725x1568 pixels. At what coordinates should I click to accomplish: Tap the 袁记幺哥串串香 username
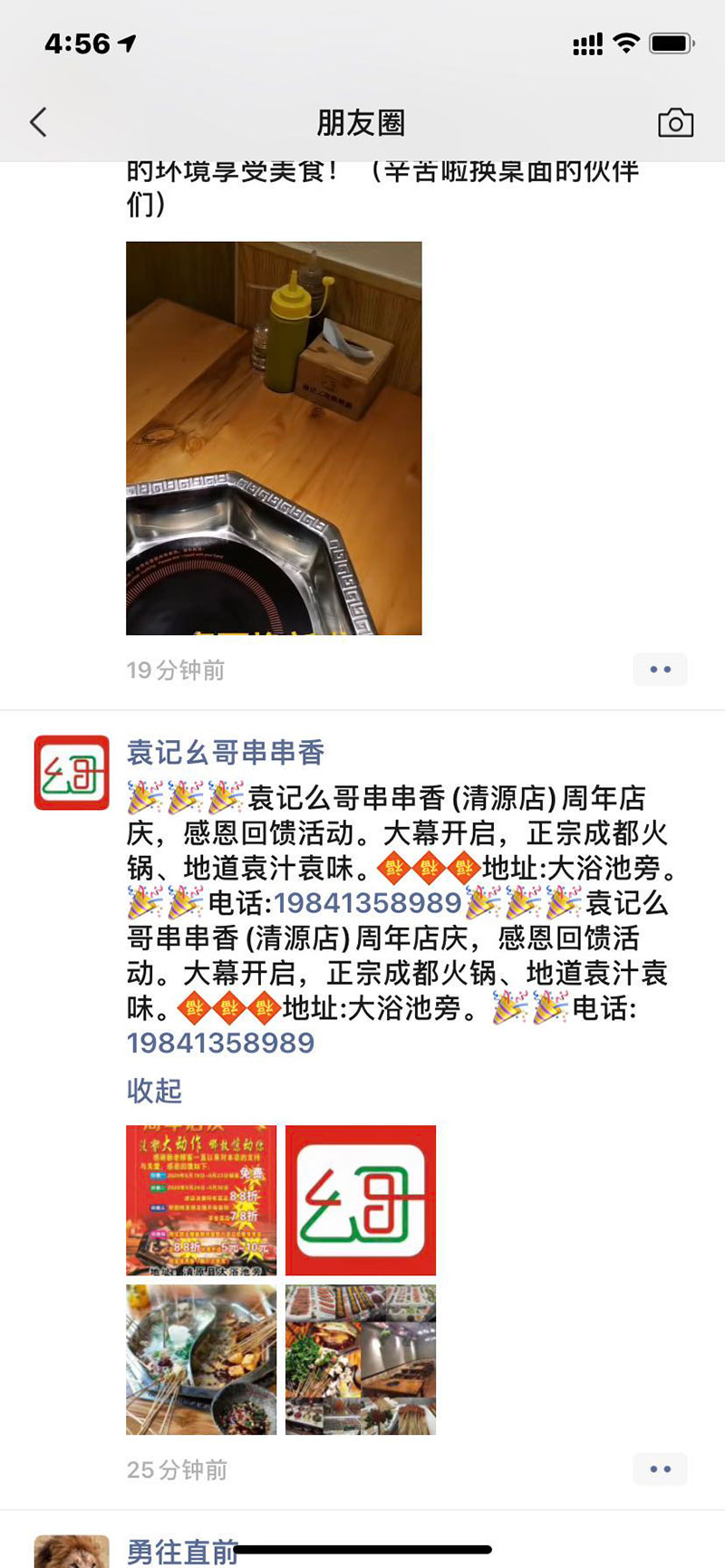225,752
